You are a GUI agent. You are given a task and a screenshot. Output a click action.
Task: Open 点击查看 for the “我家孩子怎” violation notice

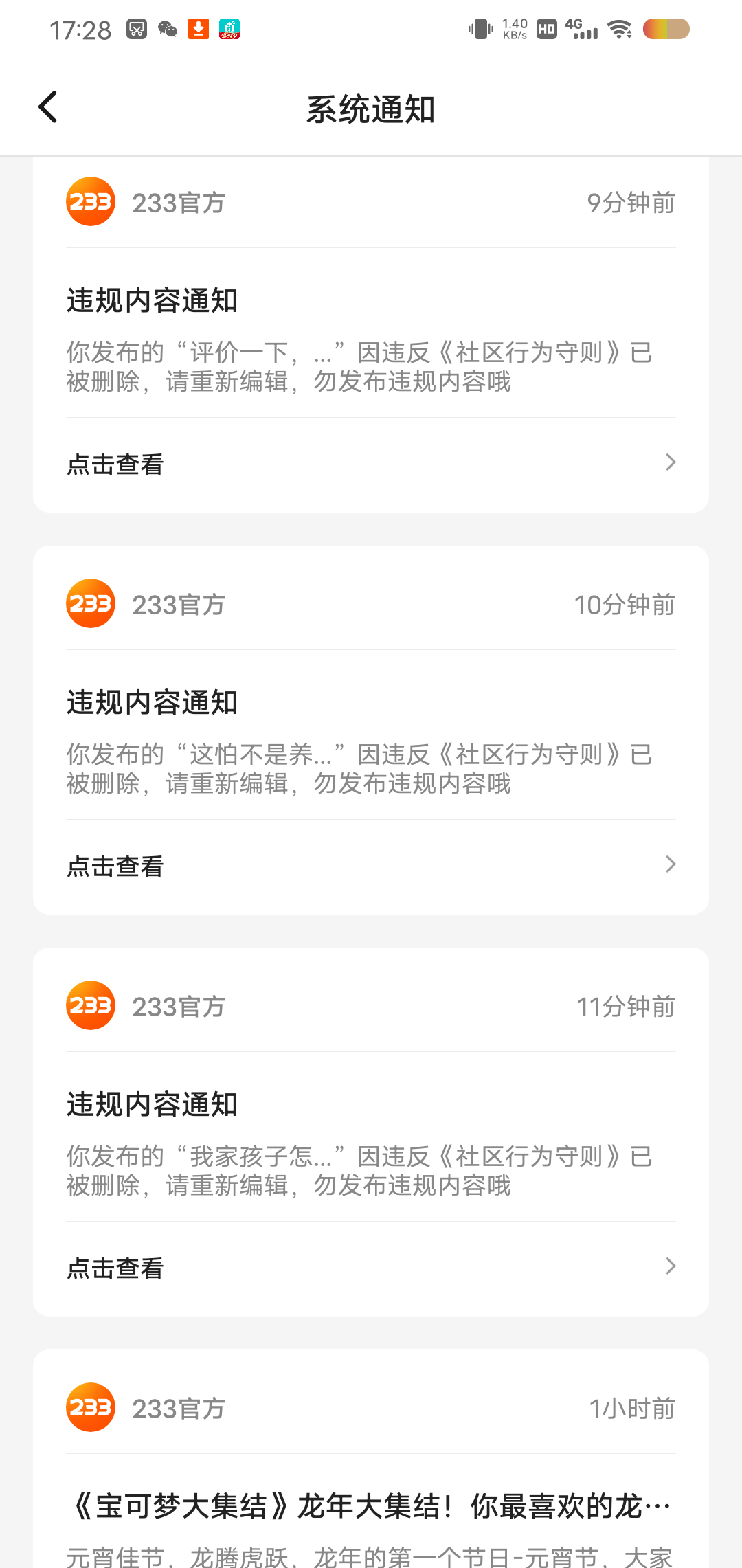pos(371,1268)
